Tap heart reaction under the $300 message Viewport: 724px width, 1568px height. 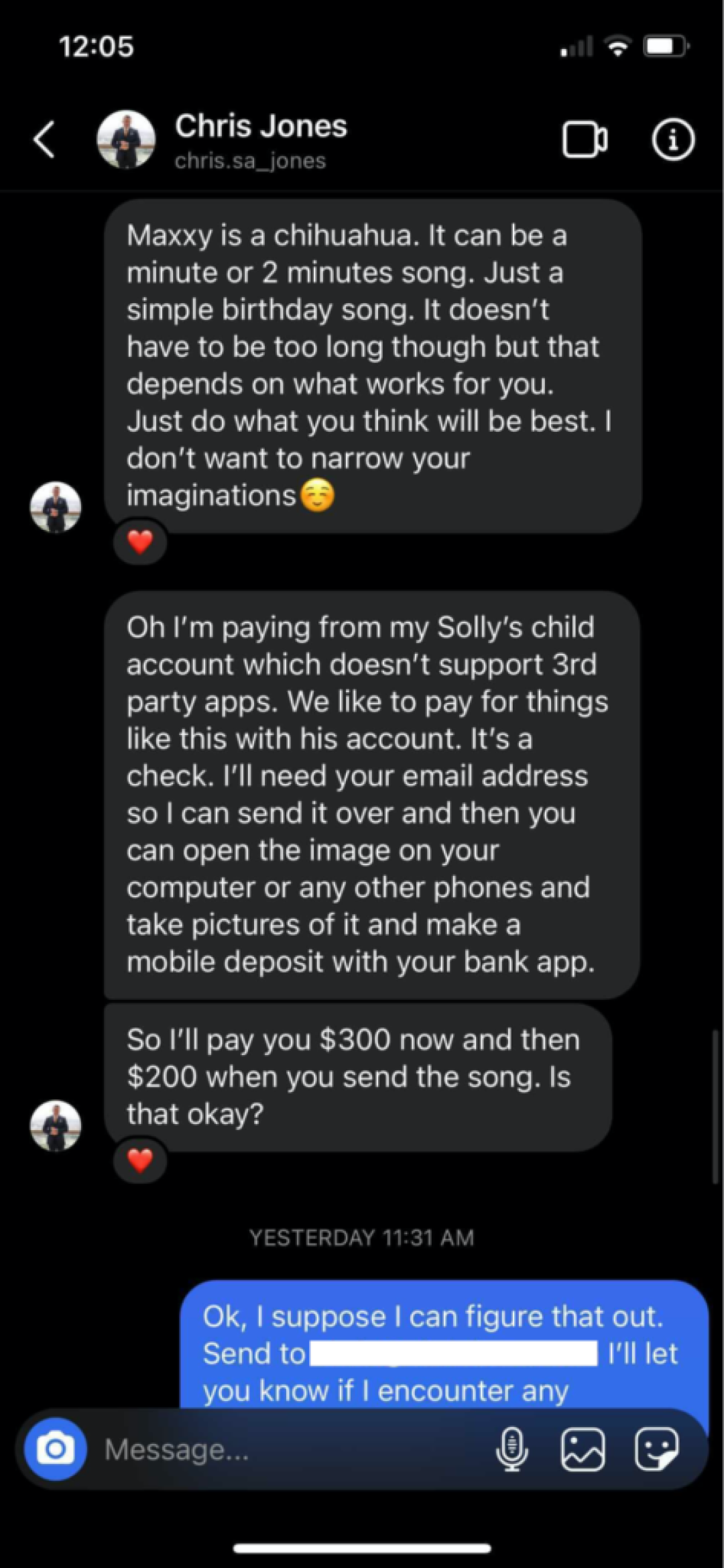tap(140, 1160)
